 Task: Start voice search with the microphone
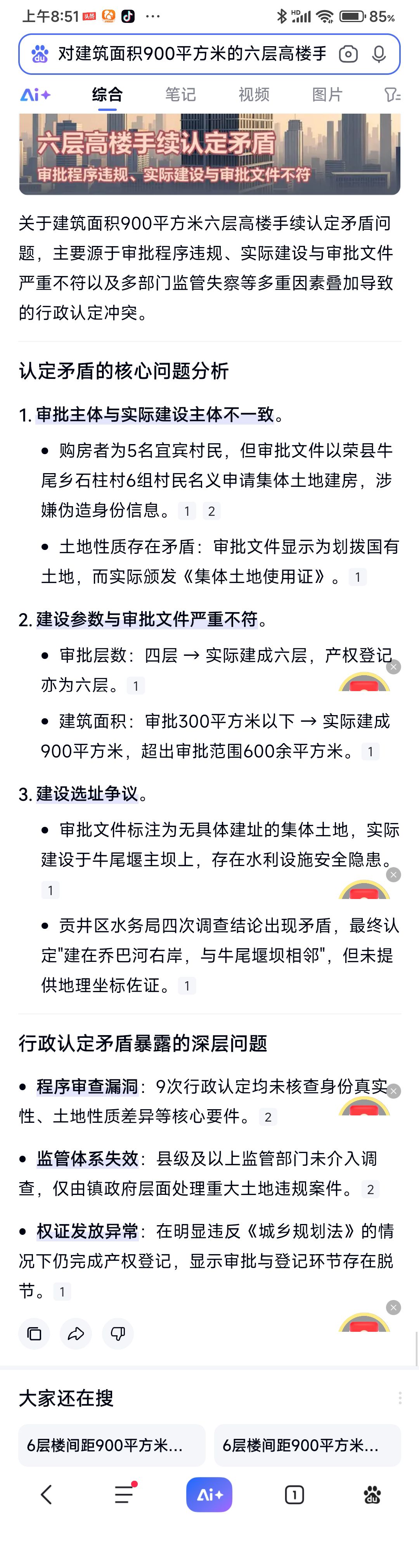(x=379, y=54)
